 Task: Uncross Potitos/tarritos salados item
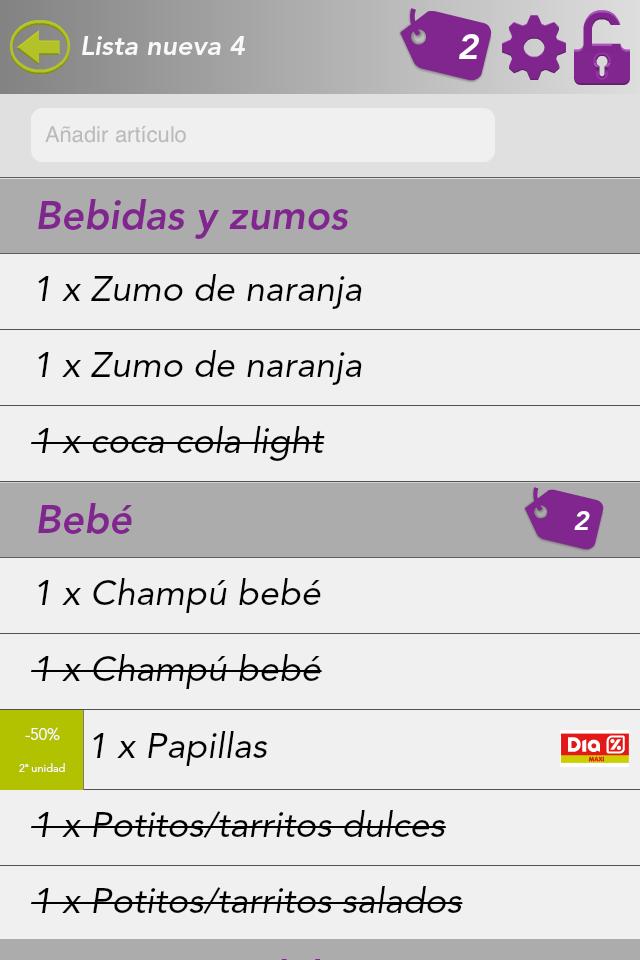pyautogui.click(x=248, y=902)
